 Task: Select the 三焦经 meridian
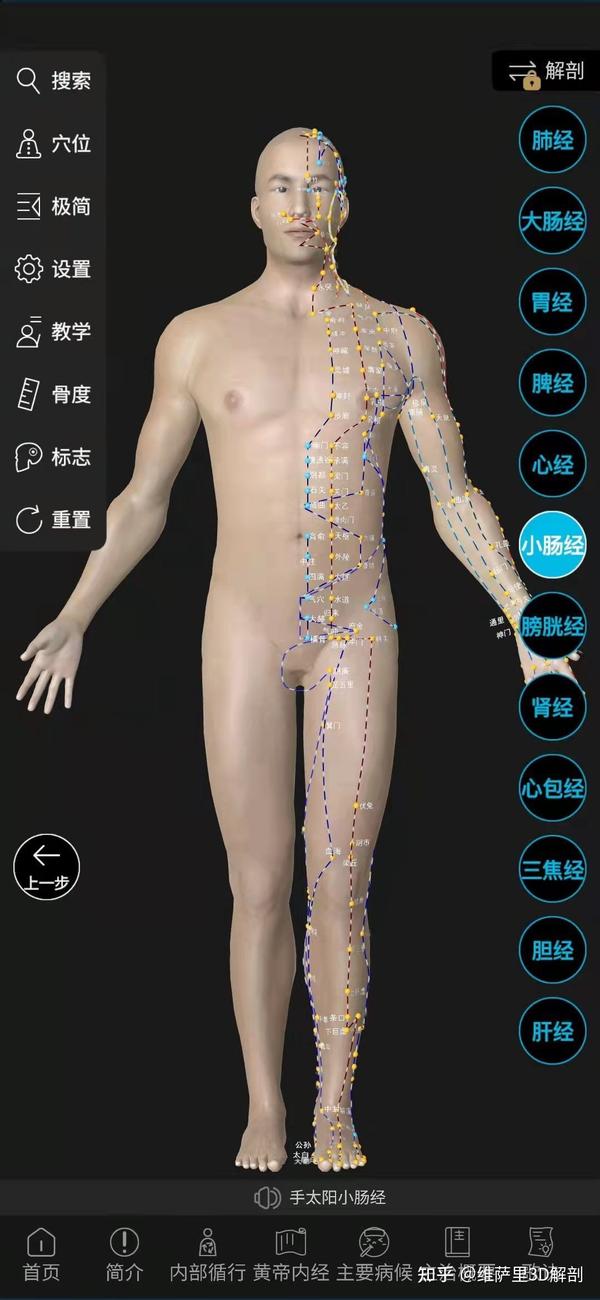(x=552, y=869)
